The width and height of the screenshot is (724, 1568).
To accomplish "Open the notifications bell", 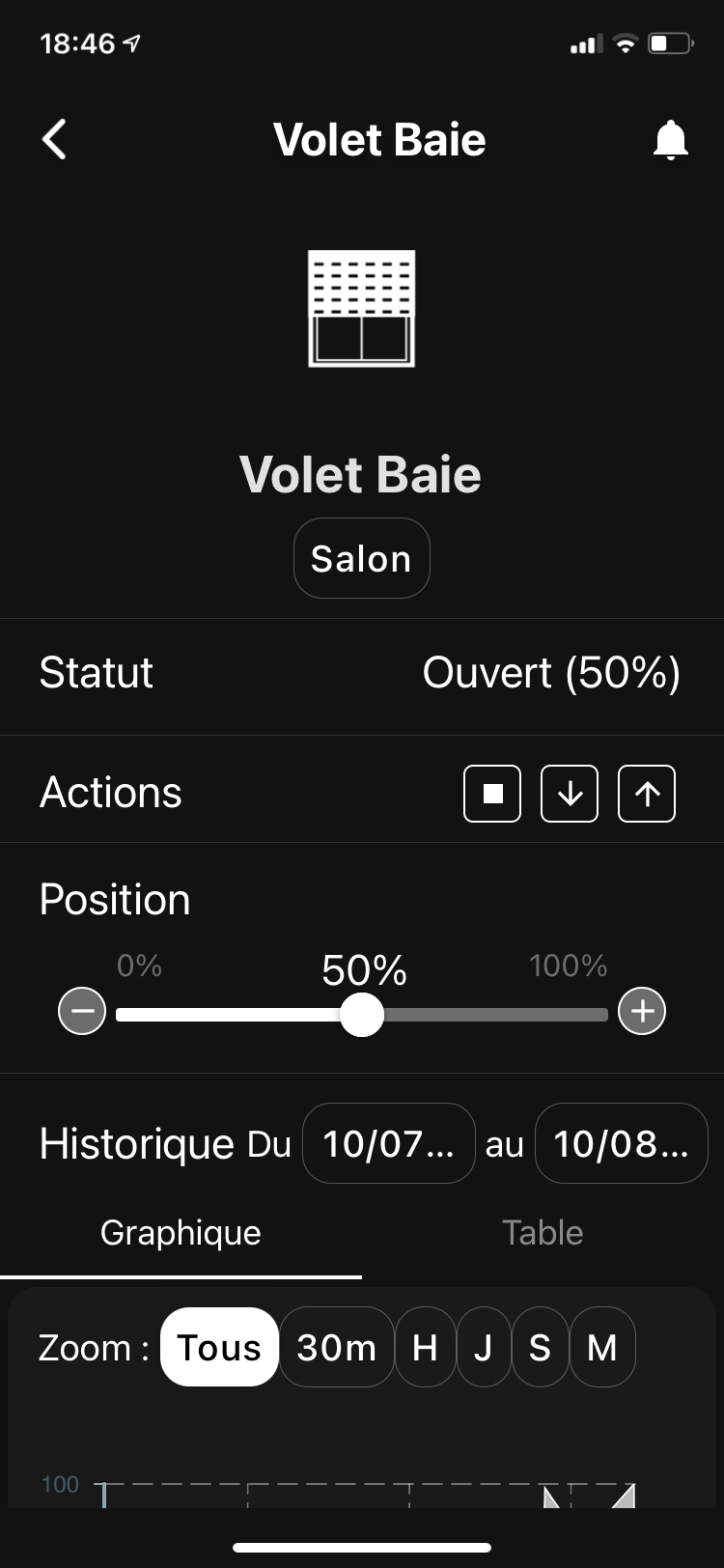I will (670, 141).
